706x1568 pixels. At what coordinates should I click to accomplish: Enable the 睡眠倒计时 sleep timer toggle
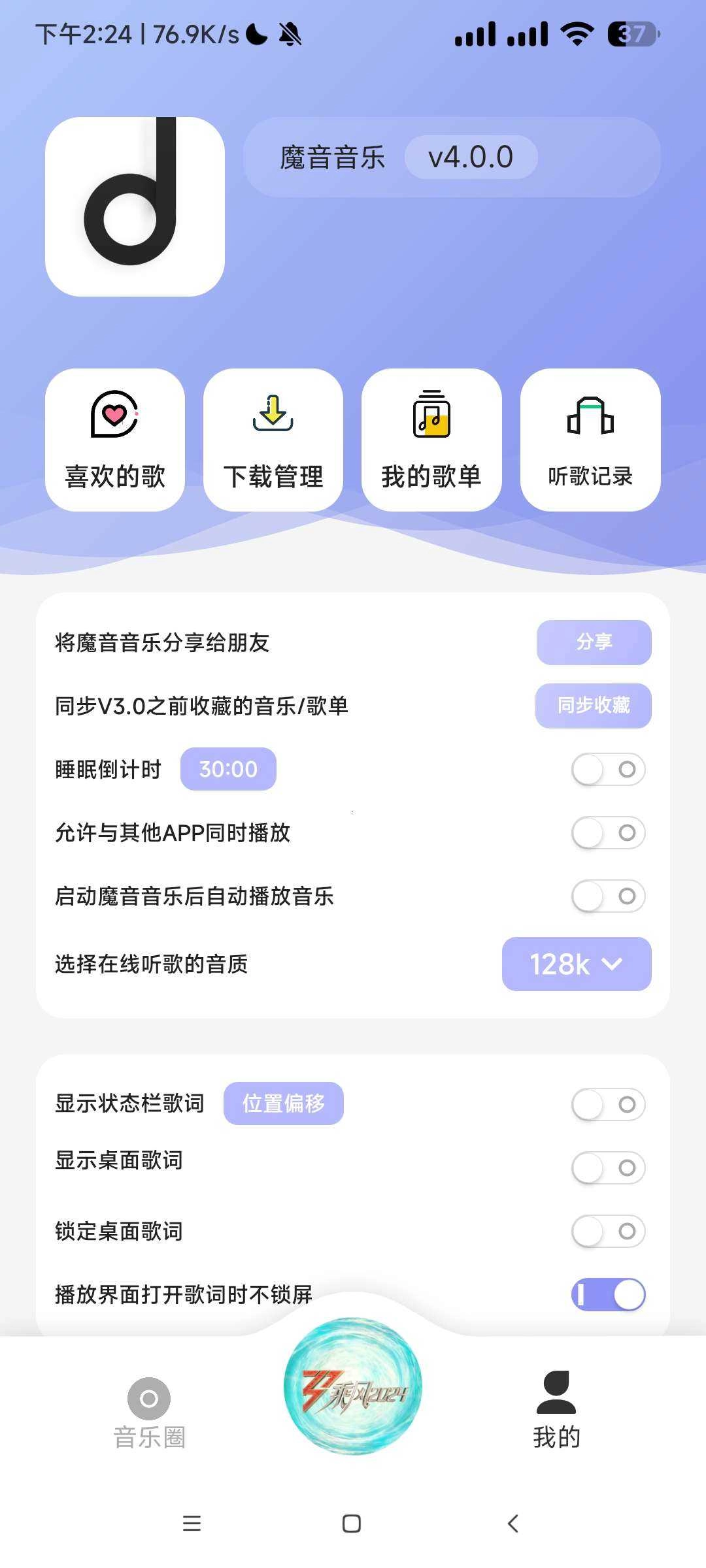click(607, 770)
